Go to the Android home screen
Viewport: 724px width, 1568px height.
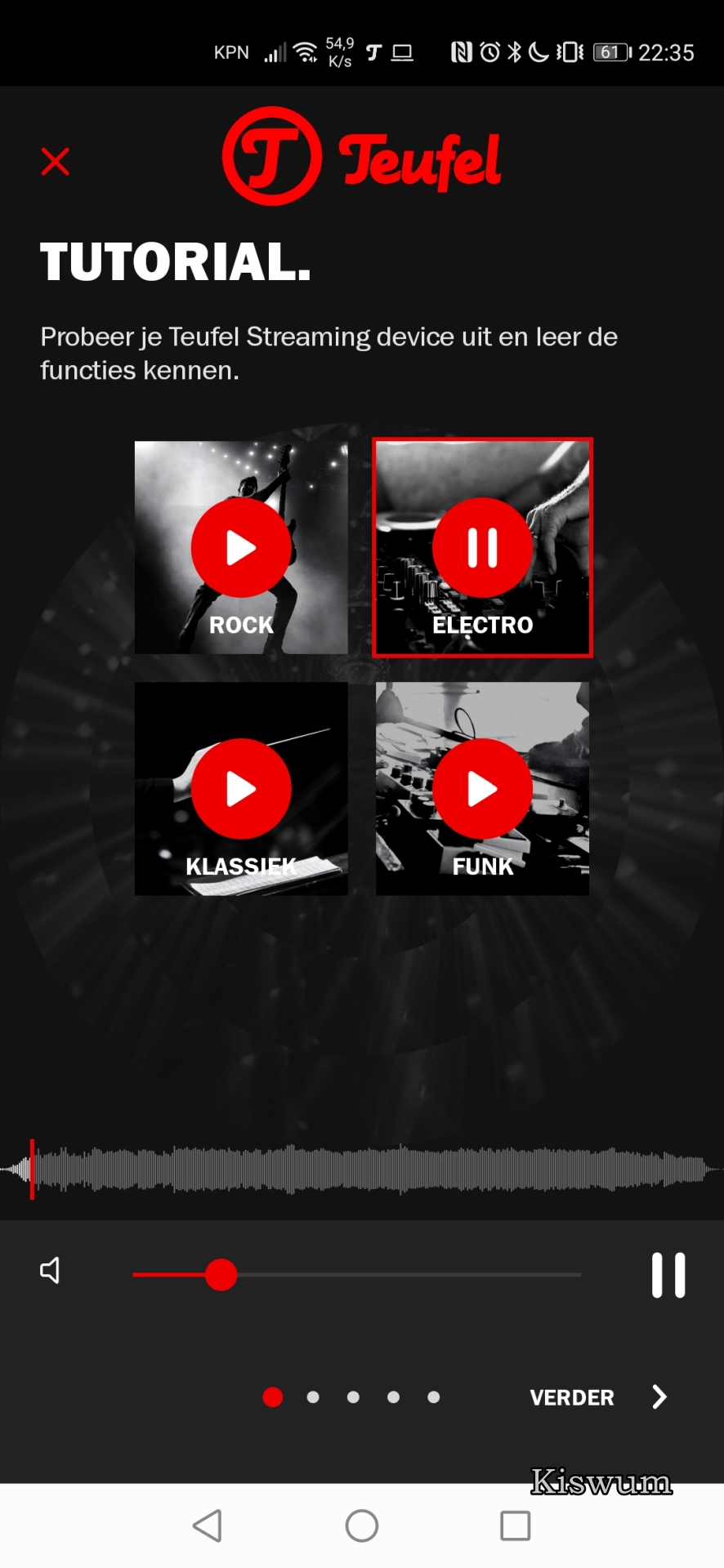(x=362, y=1526)
